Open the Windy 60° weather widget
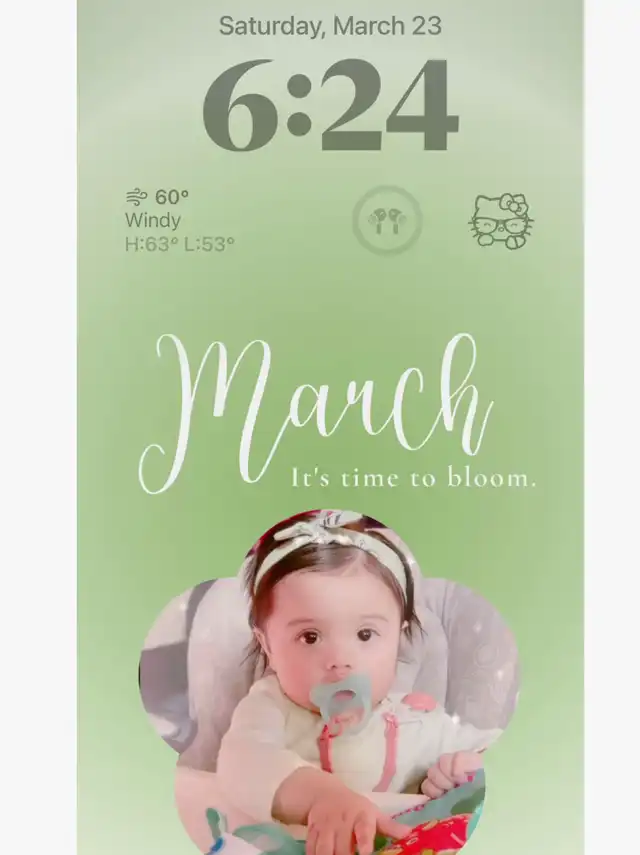640x855 pixels. [x=180, y=220]
